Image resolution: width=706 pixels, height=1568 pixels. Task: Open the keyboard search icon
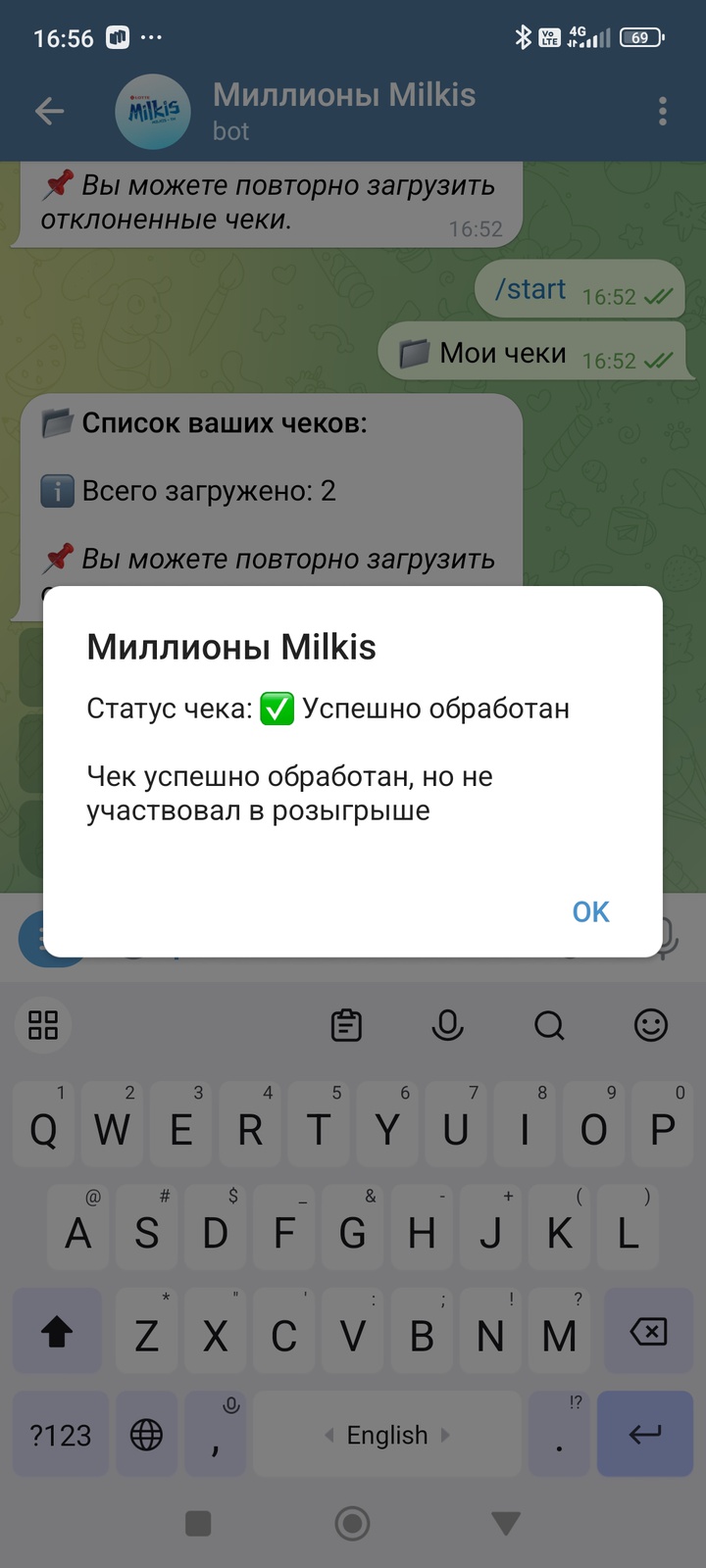point(549,1025)
